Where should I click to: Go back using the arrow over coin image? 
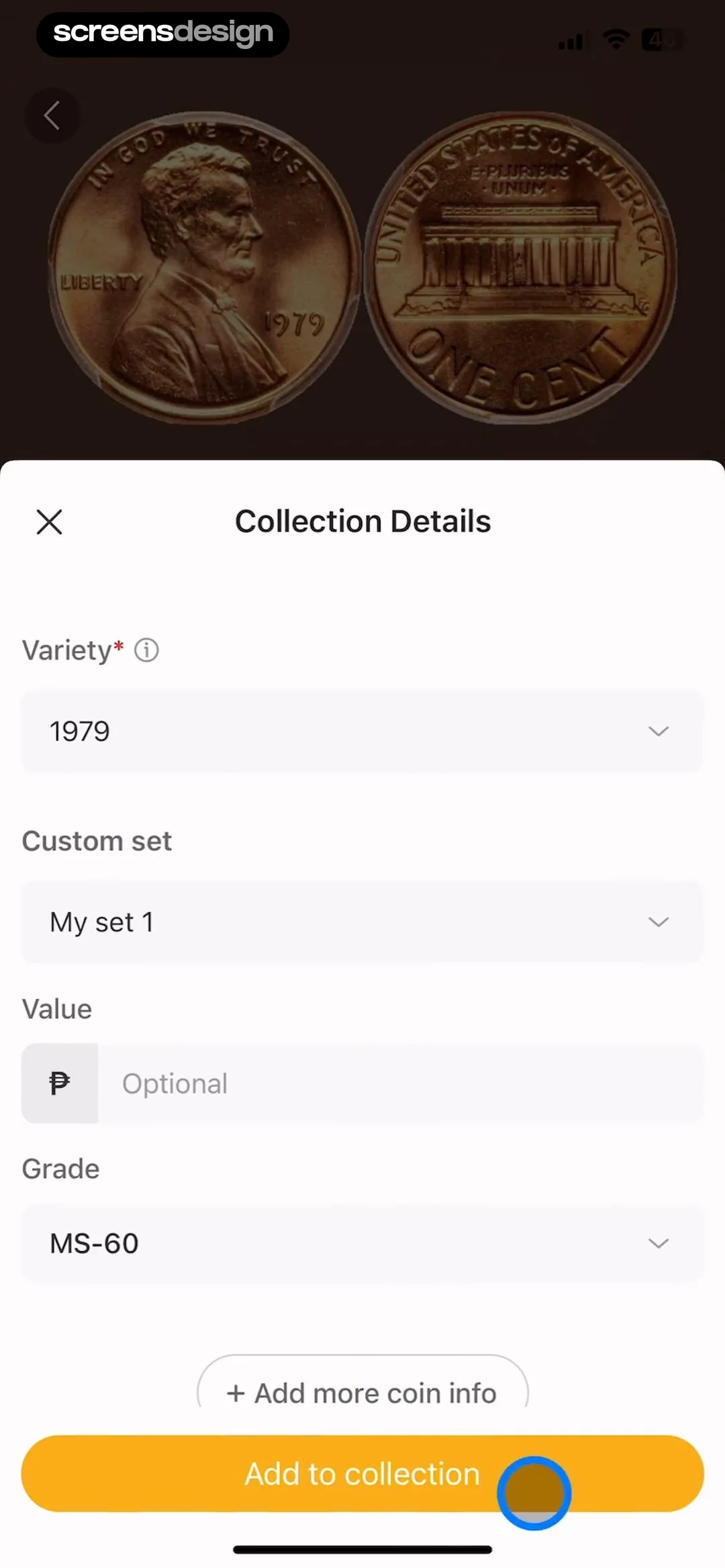[52, 115]
